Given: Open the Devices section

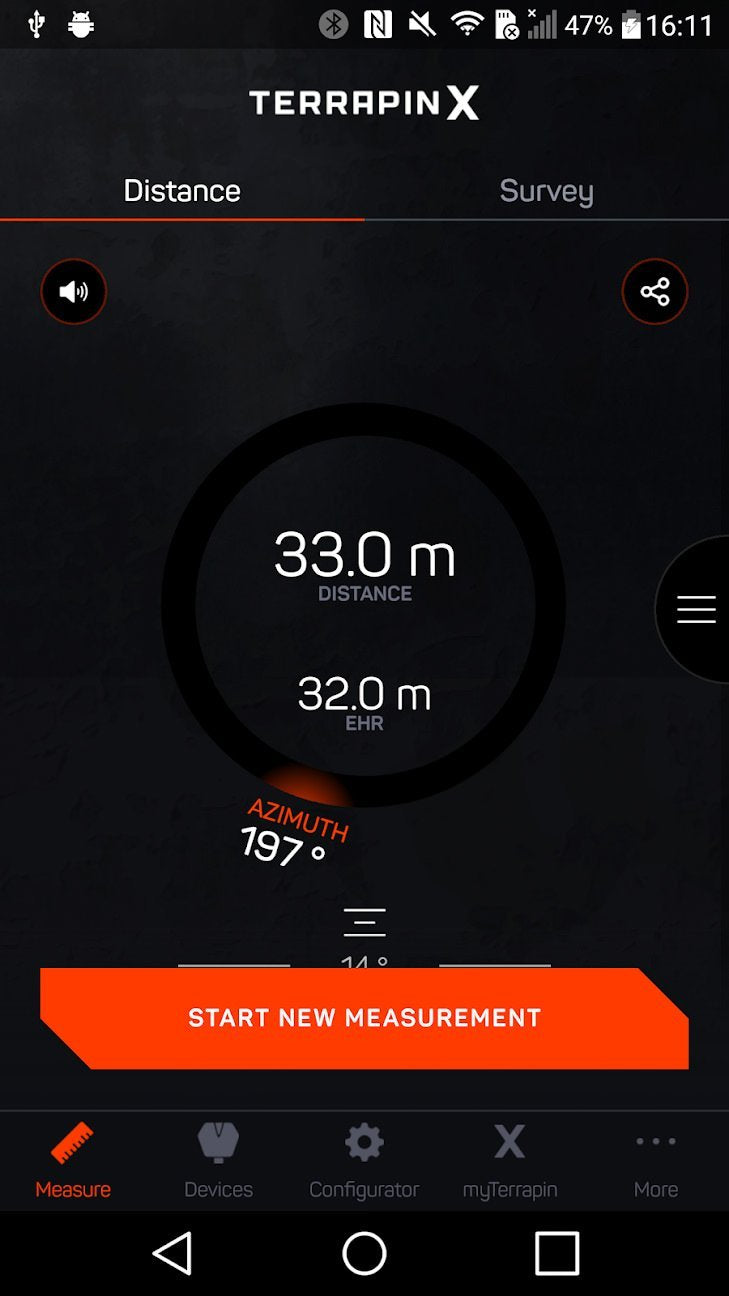Looking at the screenshot, I should click(x=218, y=1160).
